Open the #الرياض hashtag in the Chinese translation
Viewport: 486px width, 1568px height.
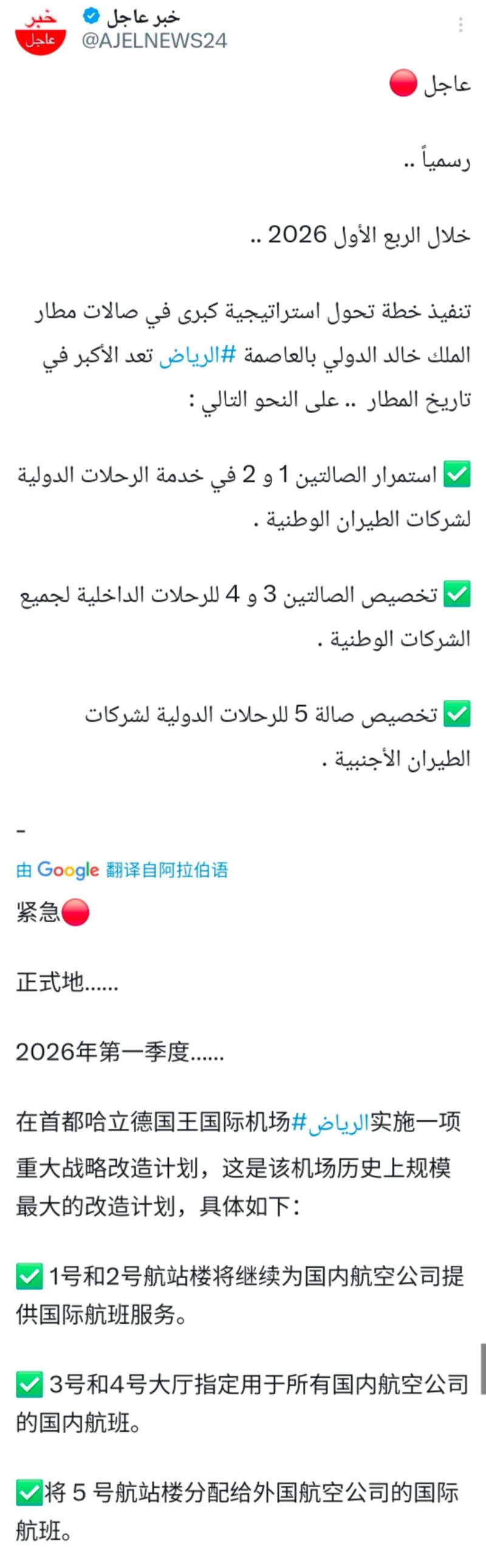pyautogui.click(x=330, y=1122)
